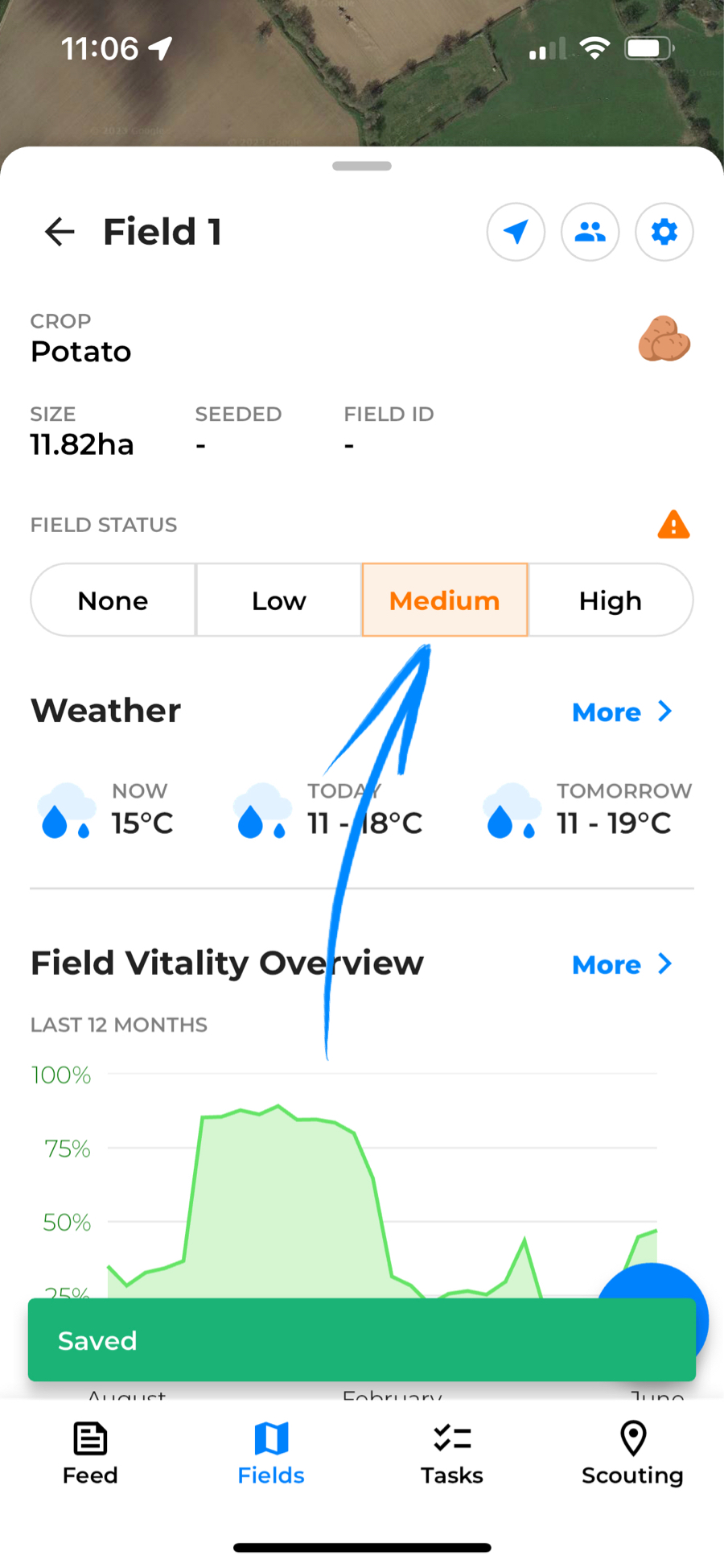Open More weather details
The width and height of the screenshot is (724, 1568).
(622, 712)
